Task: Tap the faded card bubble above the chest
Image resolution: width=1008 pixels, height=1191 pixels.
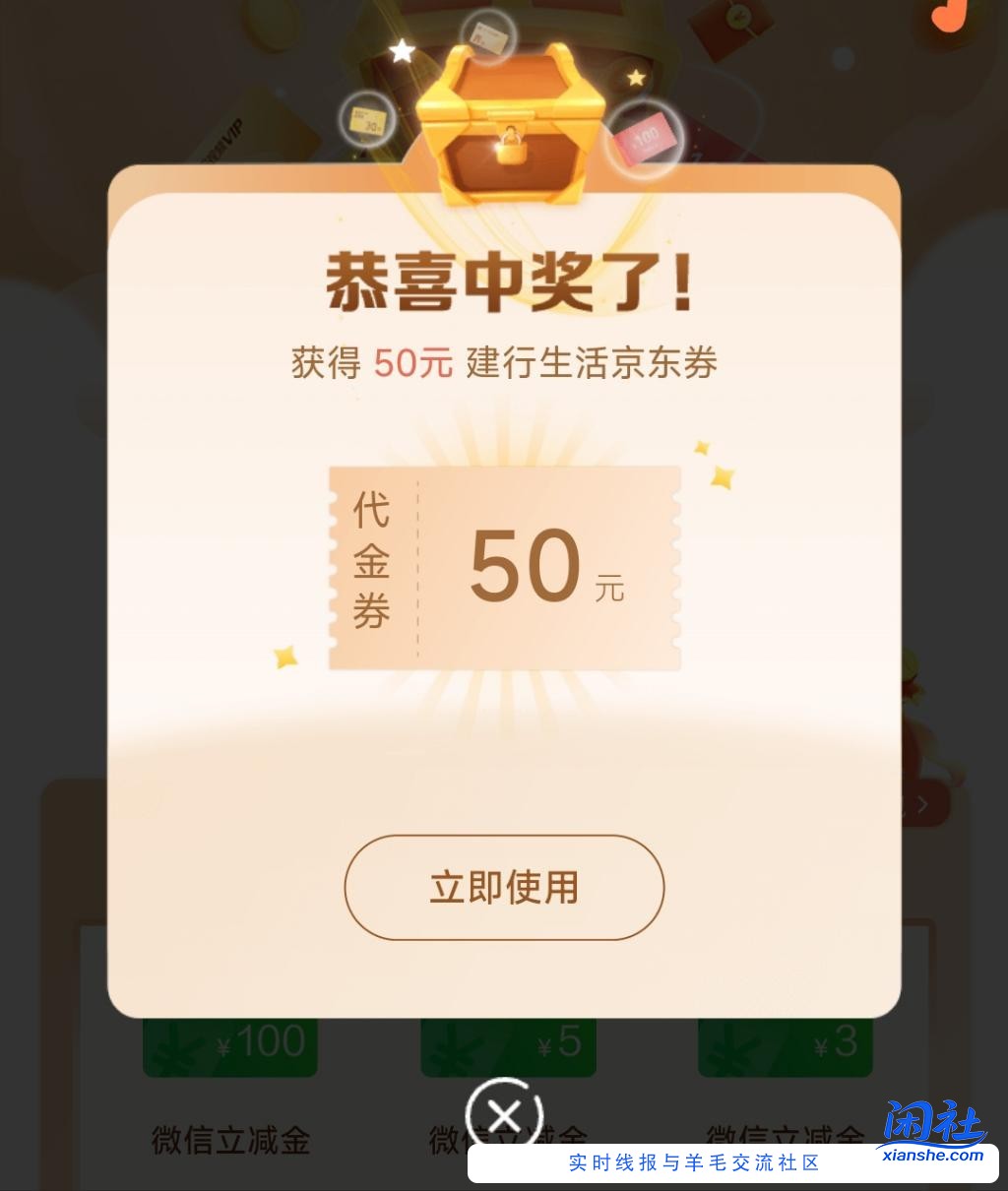Action: (x=487, y=34)
